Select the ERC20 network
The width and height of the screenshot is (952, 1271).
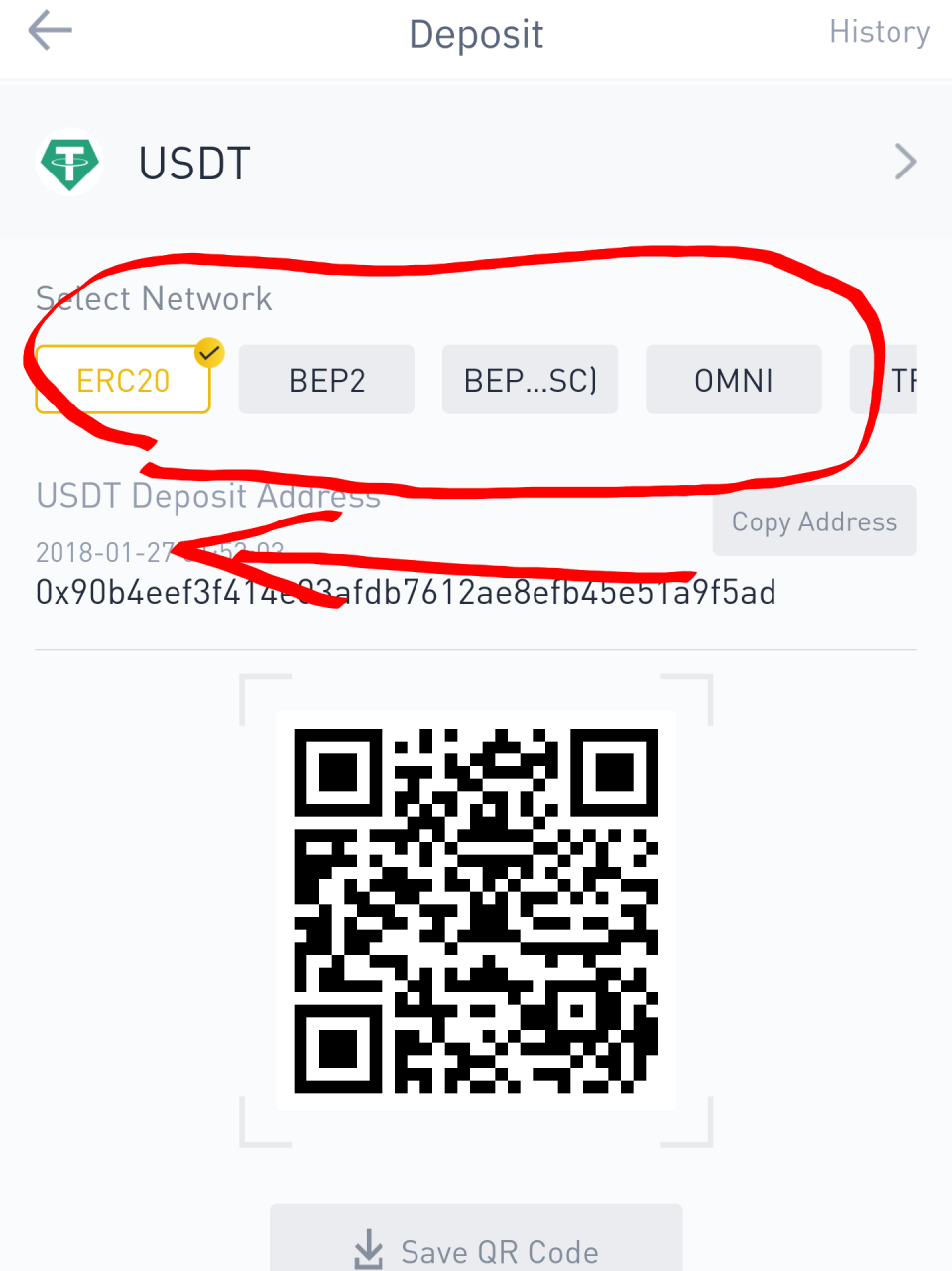(x=123, y=380)
